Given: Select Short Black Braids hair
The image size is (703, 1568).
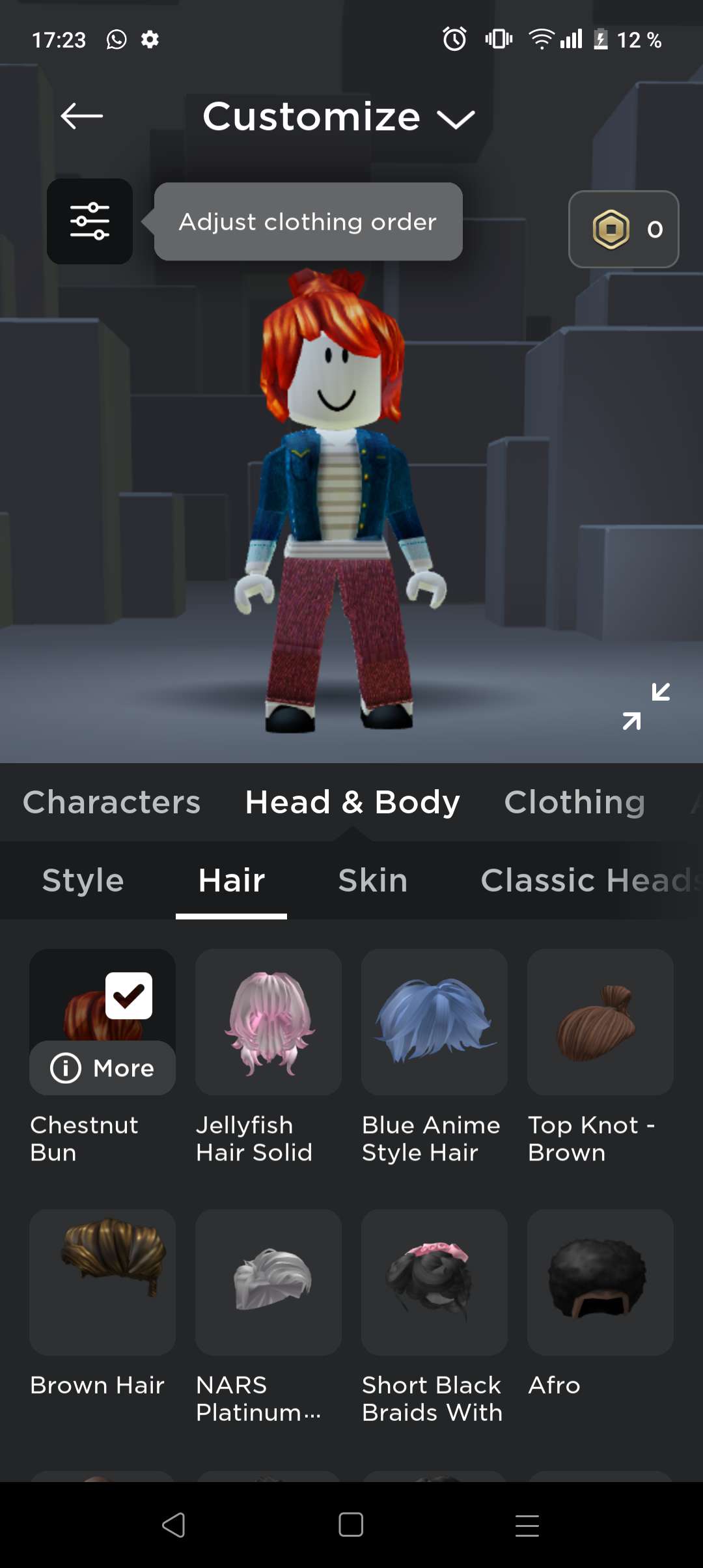Looking at the screenshot, I should [434, 1282].
